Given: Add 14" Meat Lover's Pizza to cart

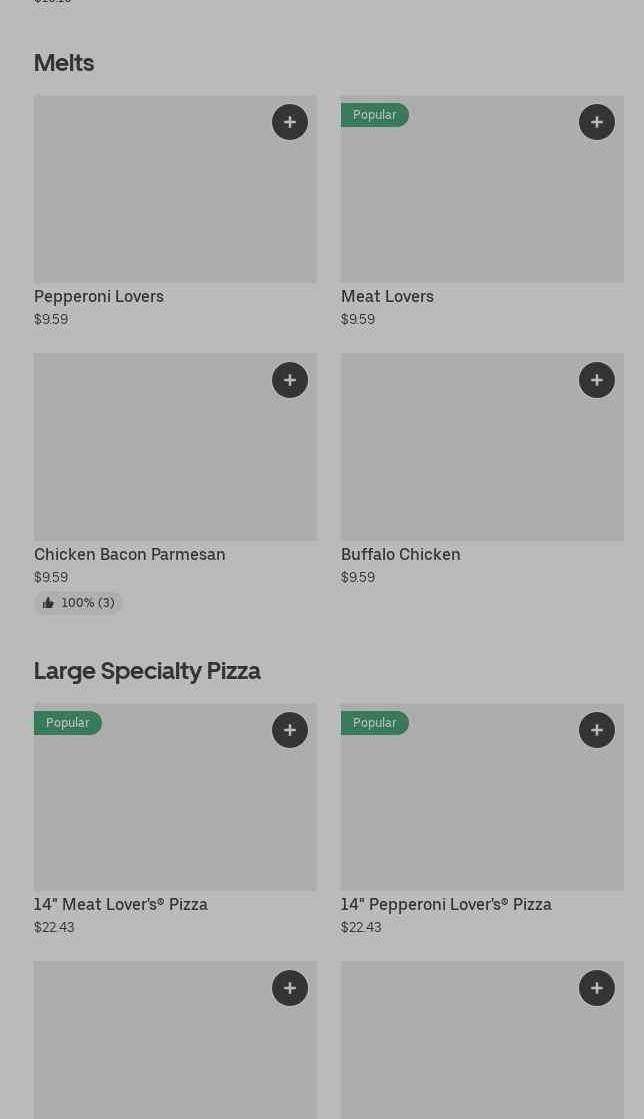Looking at the screenshot, I should pyautogui.click(x=290, y=730).
